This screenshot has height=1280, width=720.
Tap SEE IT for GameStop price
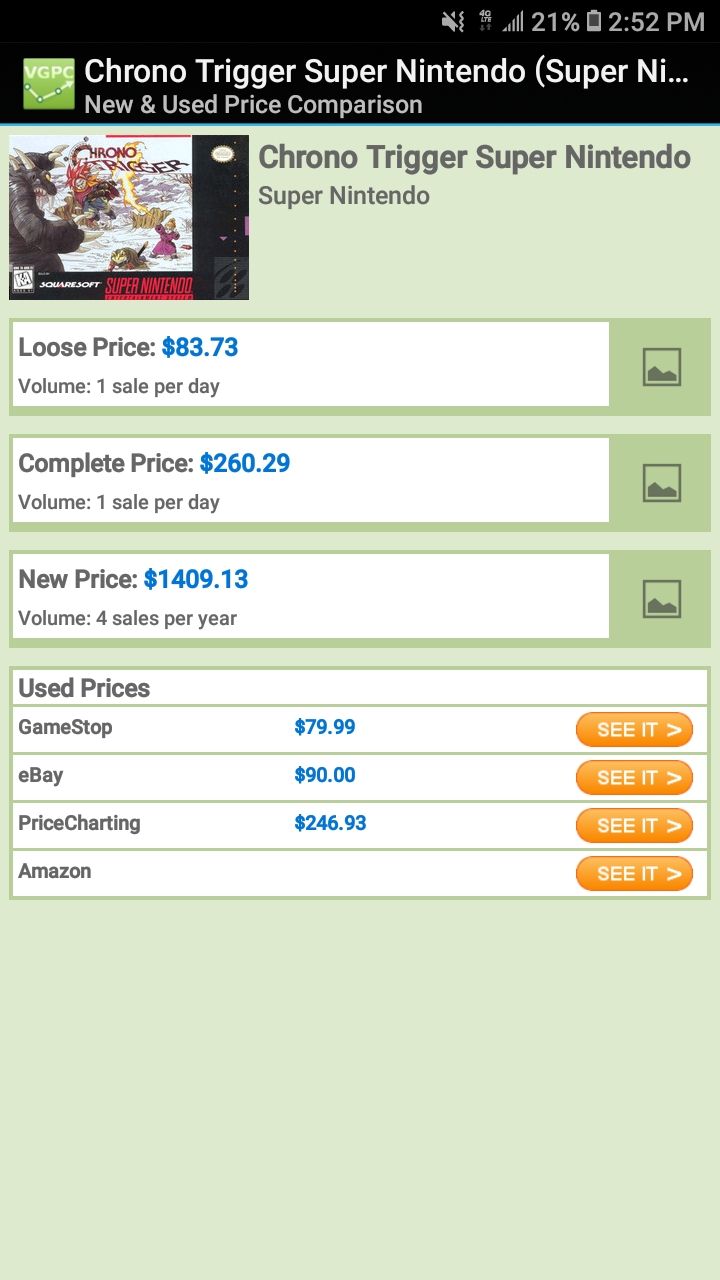click(x=634, y=730)
